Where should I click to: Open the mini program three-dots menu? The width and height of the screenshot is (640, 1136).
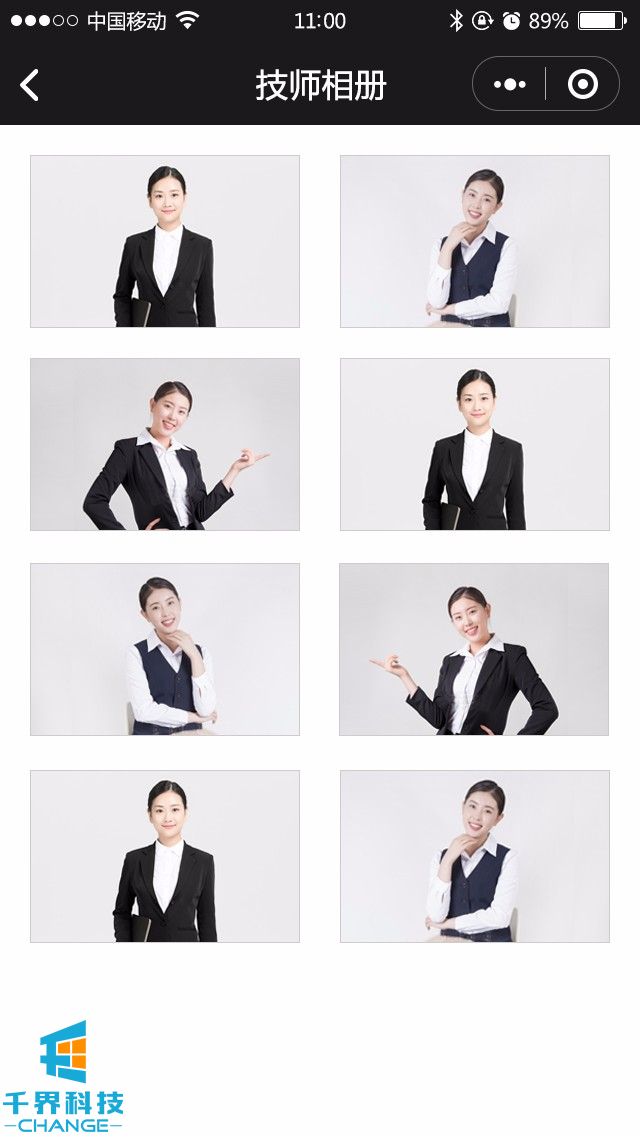pyautogui.click(x=510, y=85)
